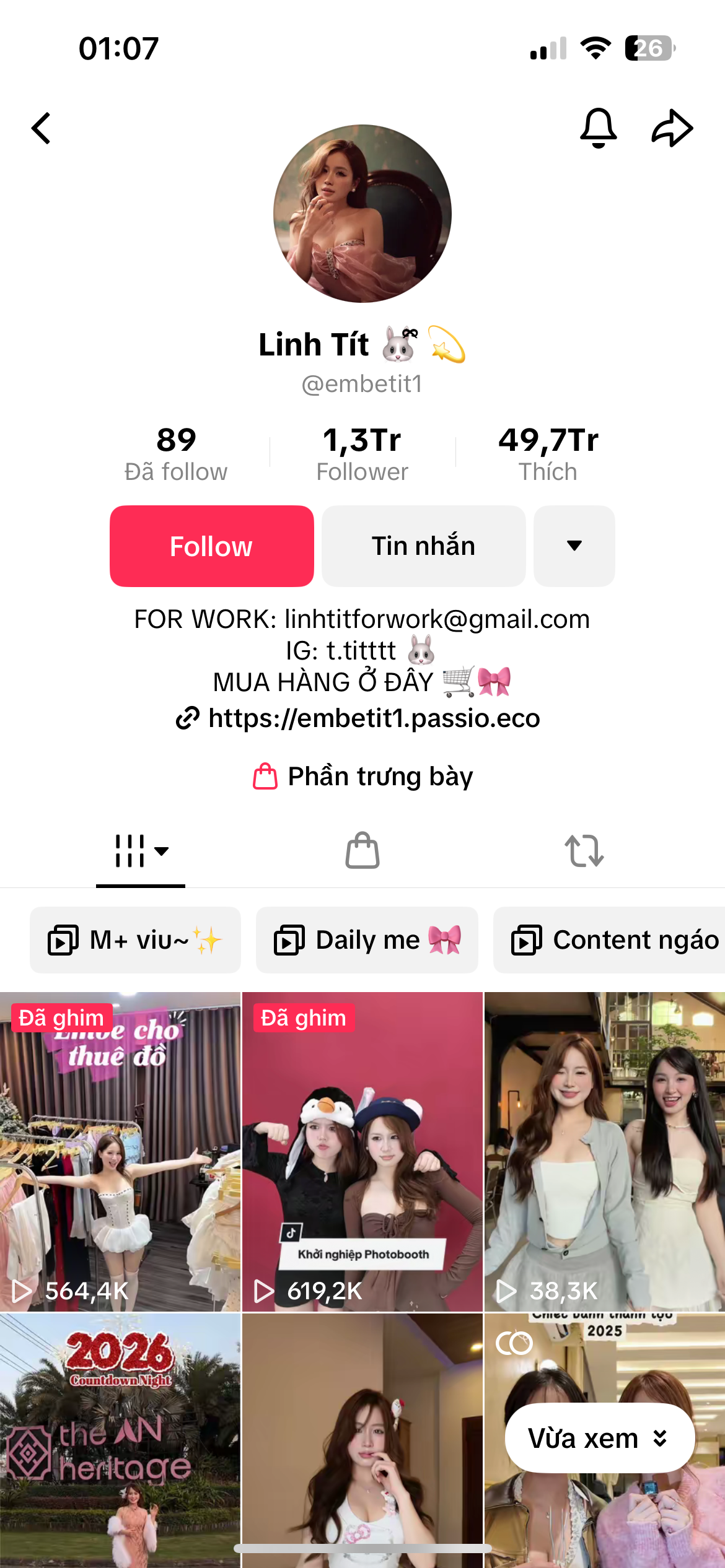725x1568 pixels.
Task: Play the pinned Khởi nghiệp Photobooth video
Action: (x=362, y=1152)
